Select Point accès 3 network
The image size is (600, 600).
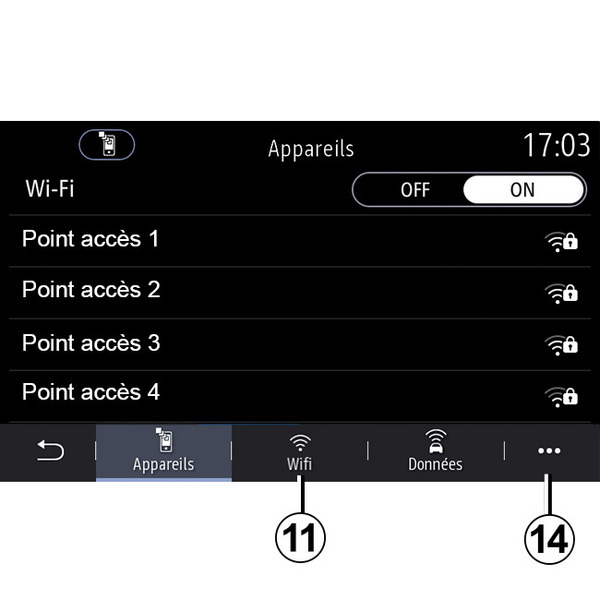pos(300,343)
